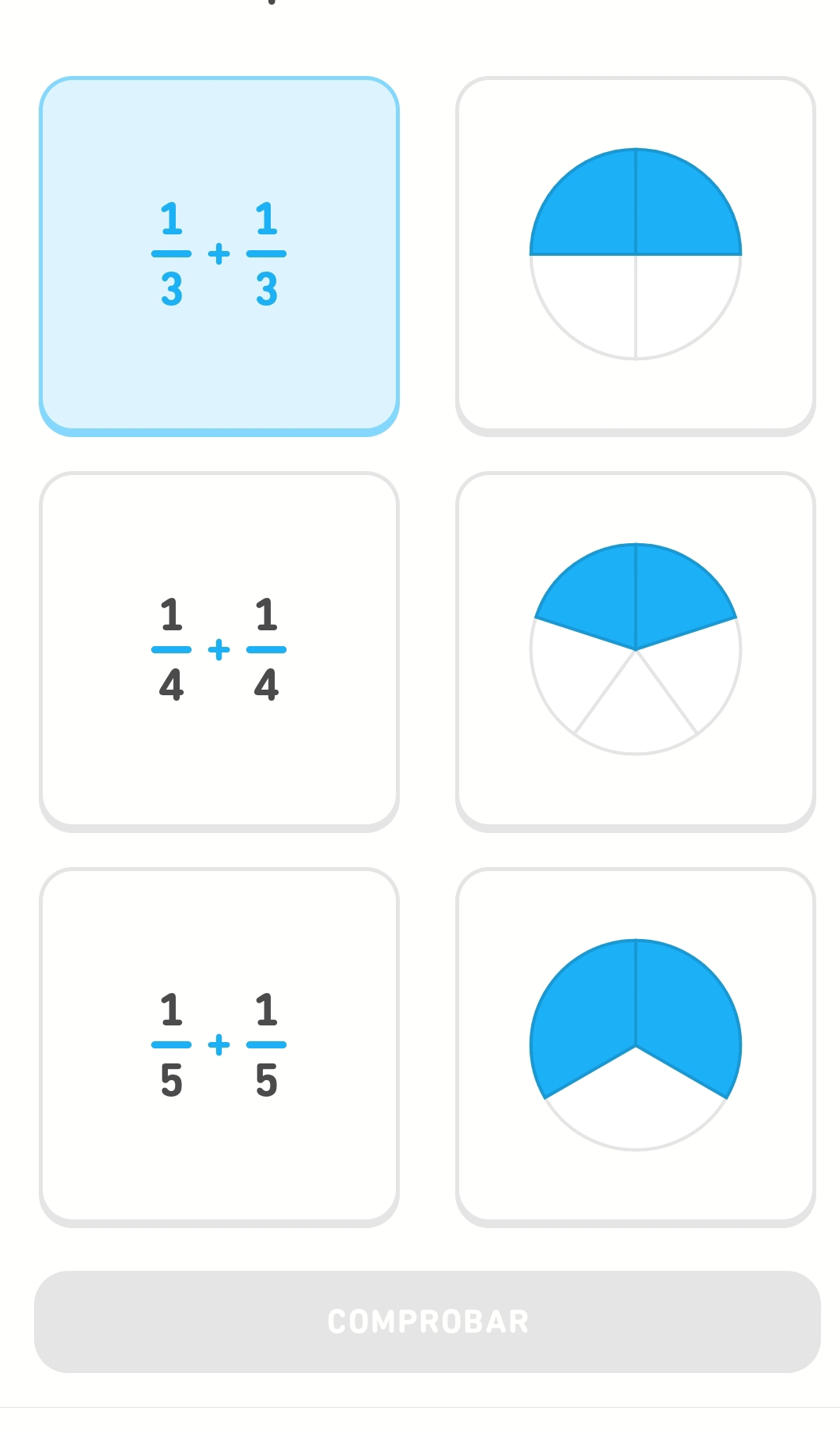
Task: Pick the circle split into three parts
Action: pyautogui.click(x=635, y=1046)
